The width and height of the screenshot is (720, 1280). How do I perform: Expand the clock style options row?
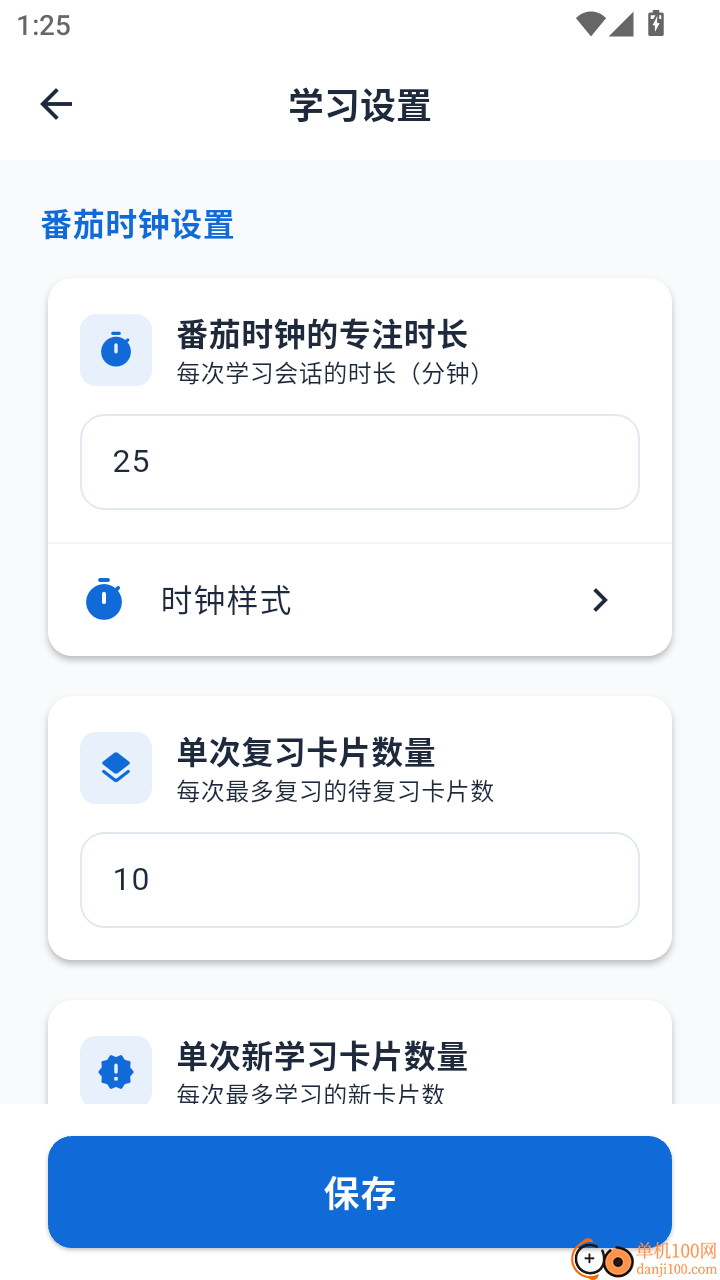[360, 600]
